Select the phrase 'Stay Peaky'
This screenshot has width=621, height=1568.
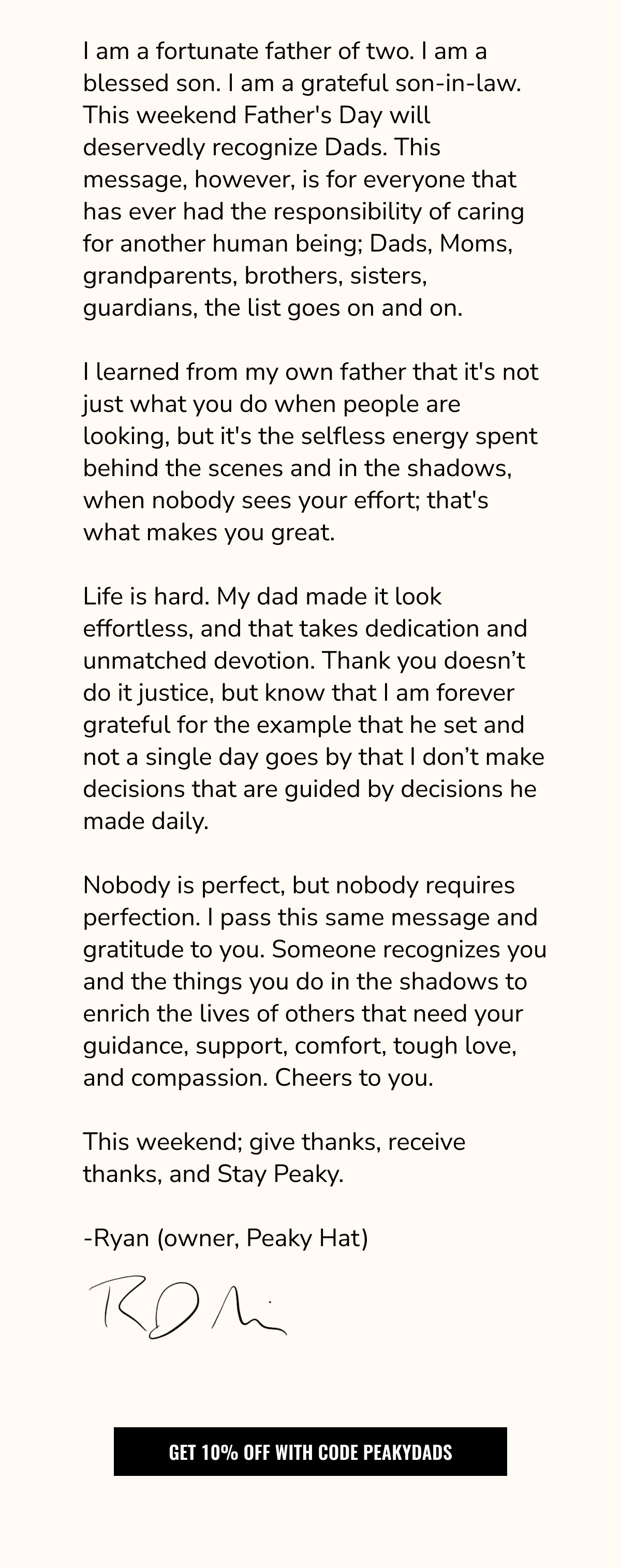point(282,1173)
